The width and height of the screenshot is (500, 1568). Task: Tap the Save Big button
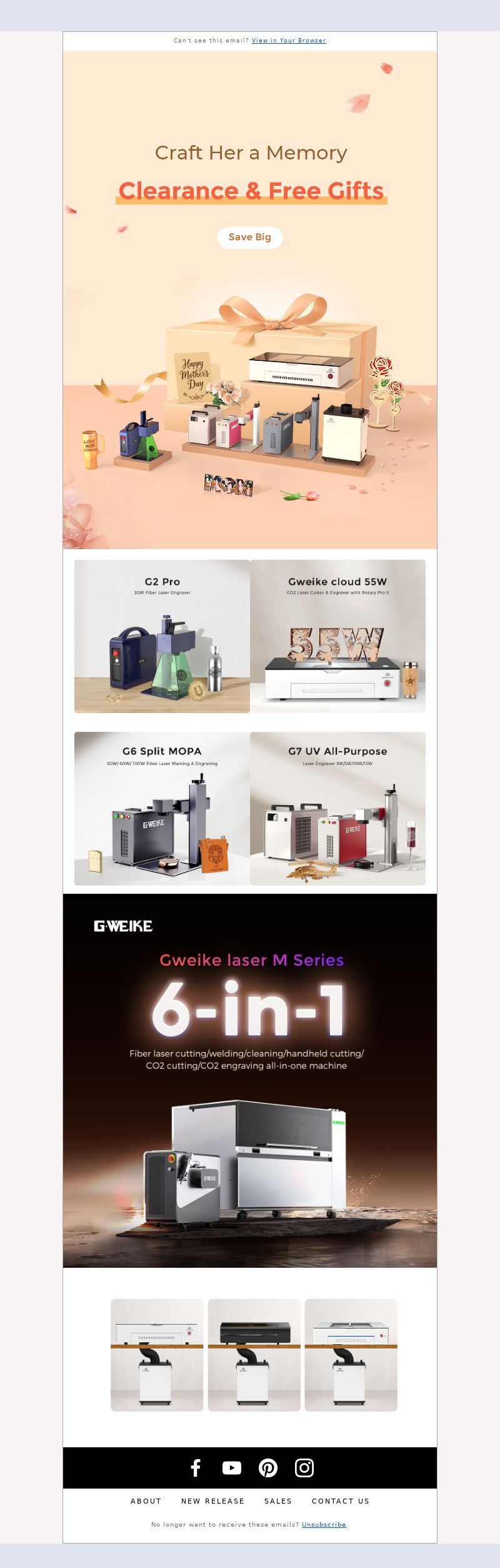tap(250, 237)
